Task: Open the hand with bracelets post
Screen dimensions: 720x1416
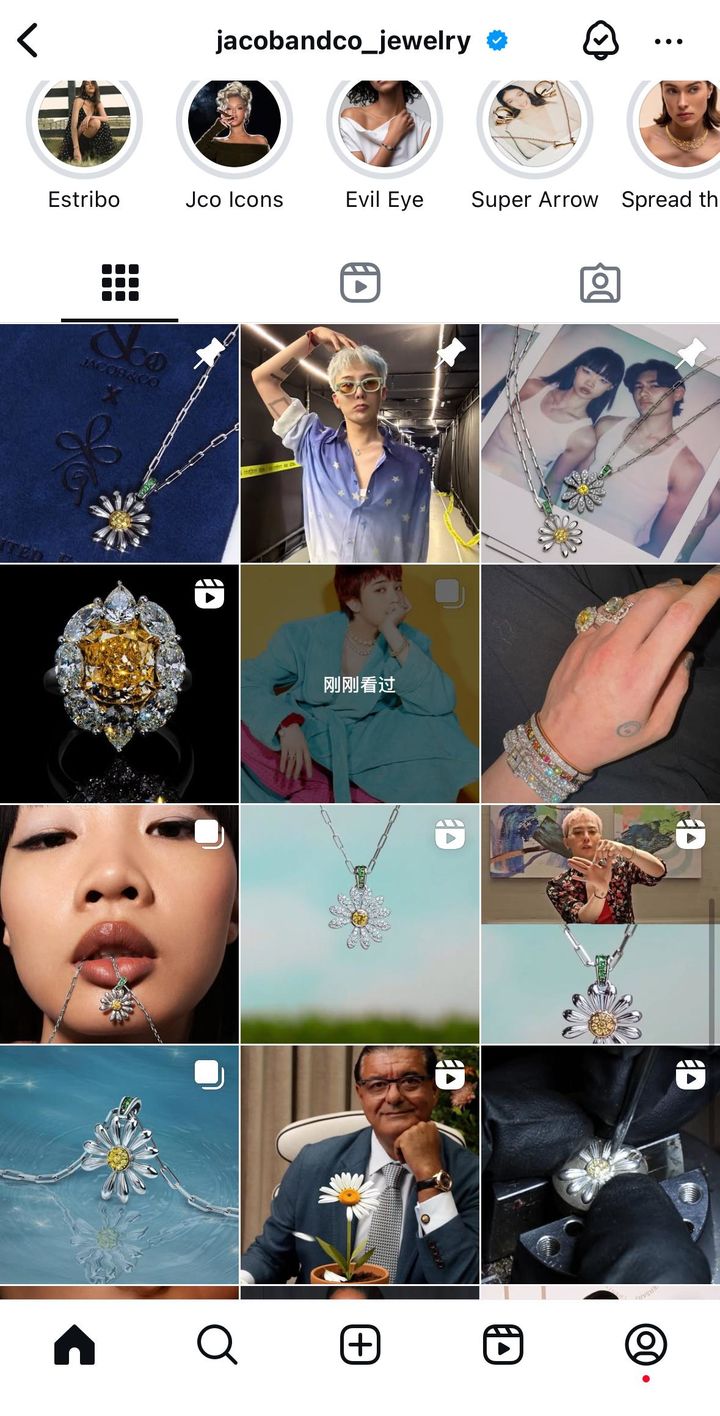Action: (600, 684)
